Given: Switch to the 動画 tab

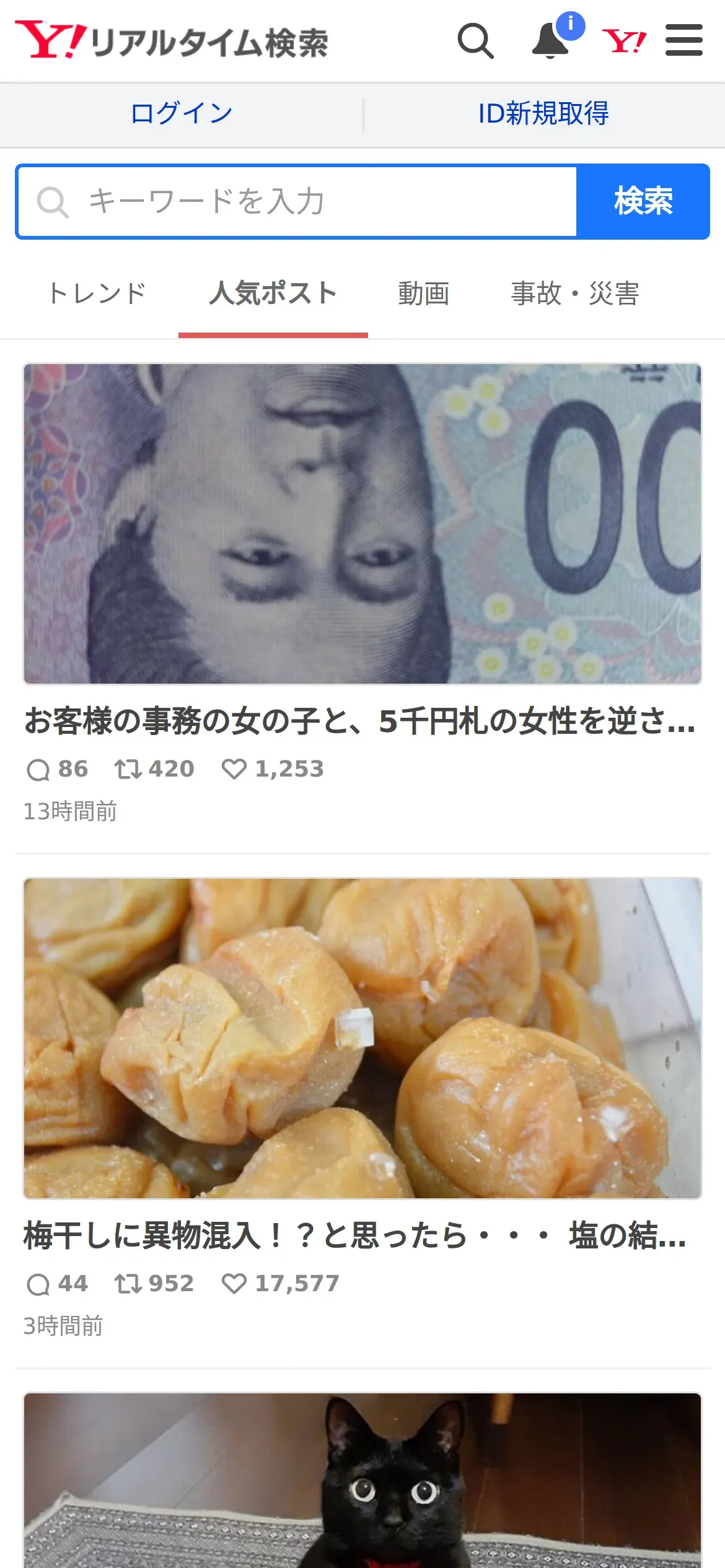Looking at the screenshot, I should point(423,294).
